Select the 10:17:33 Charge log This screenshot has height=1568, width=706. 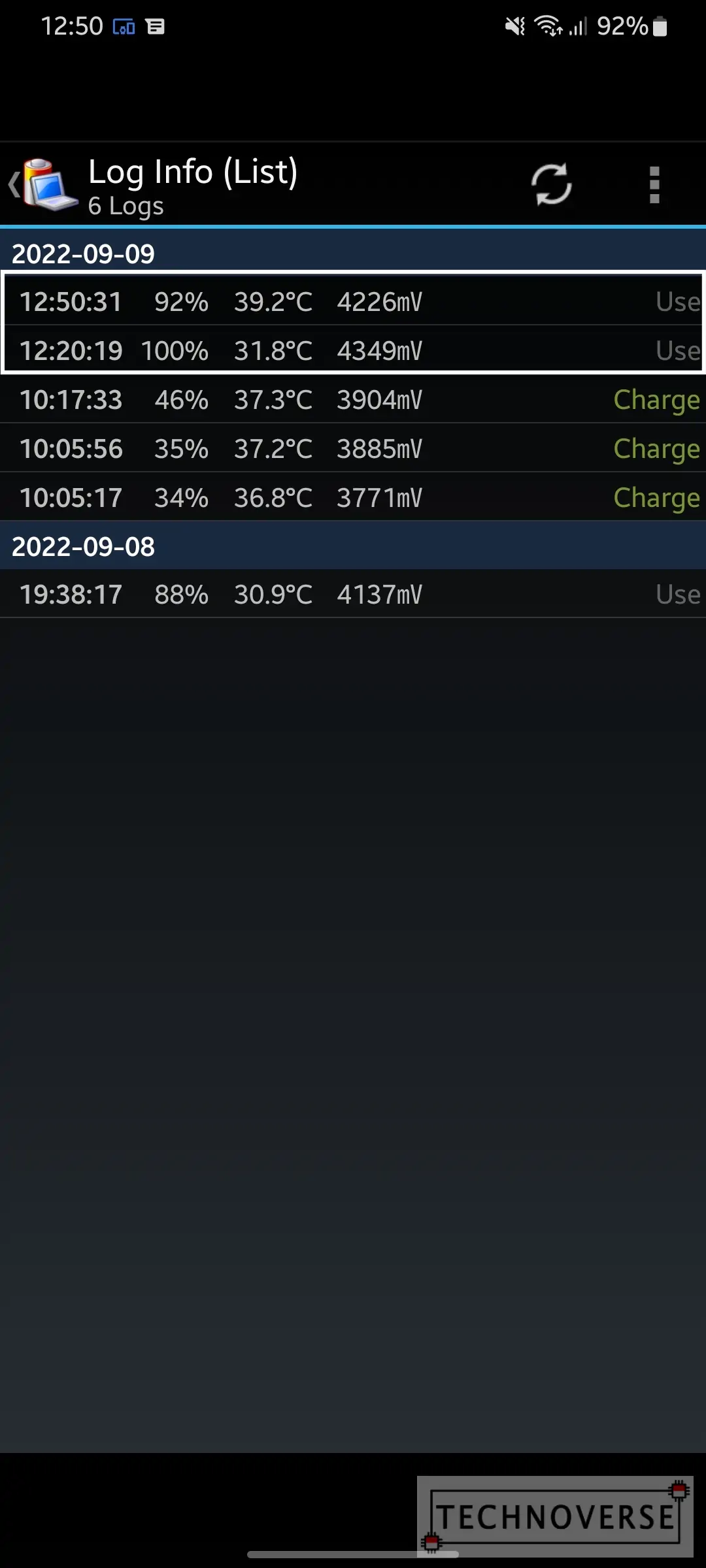pyautogui.click(x=353, y=399)
